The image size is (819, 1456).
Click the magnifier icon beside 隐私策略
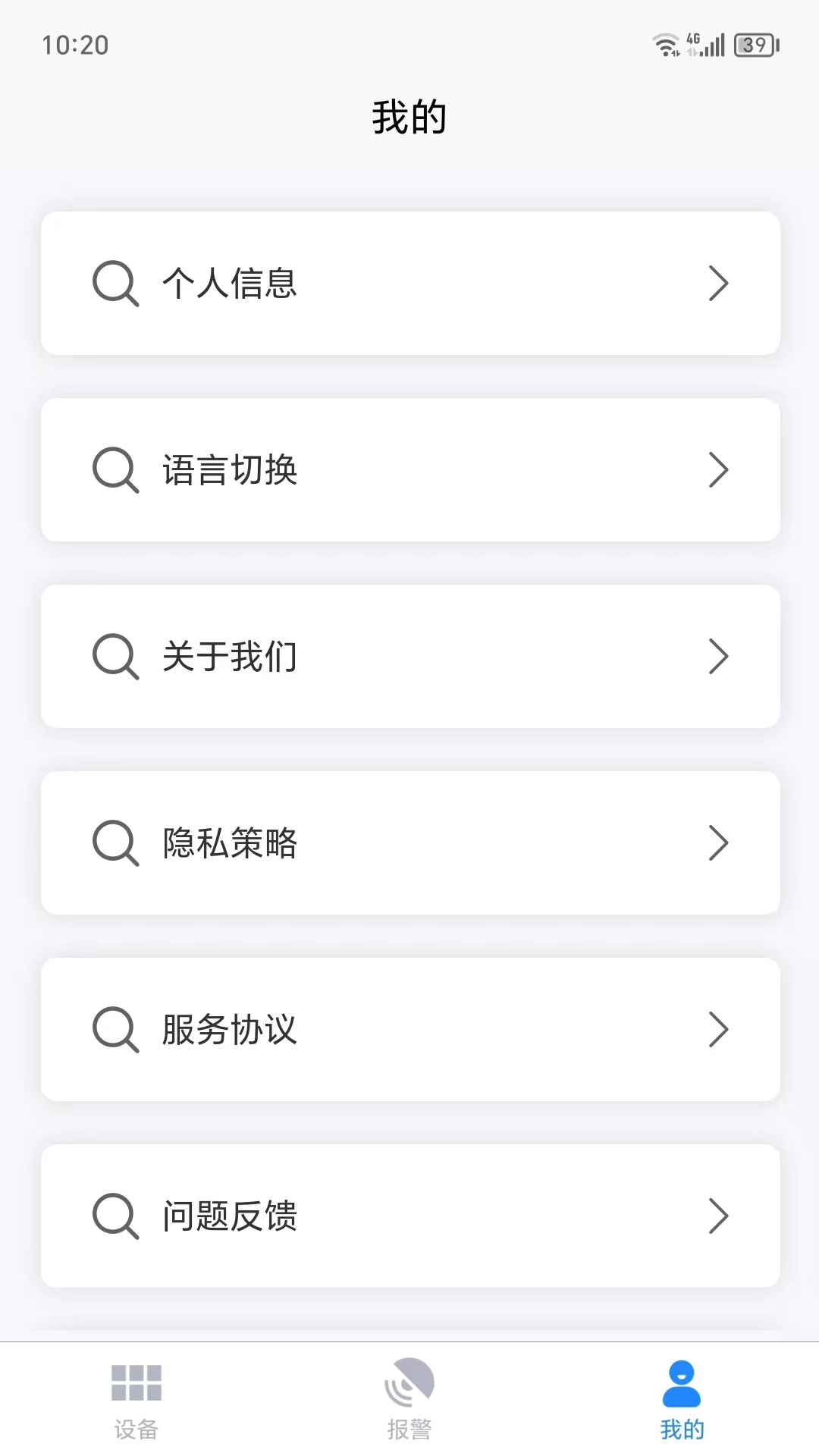tap(115, 843)
